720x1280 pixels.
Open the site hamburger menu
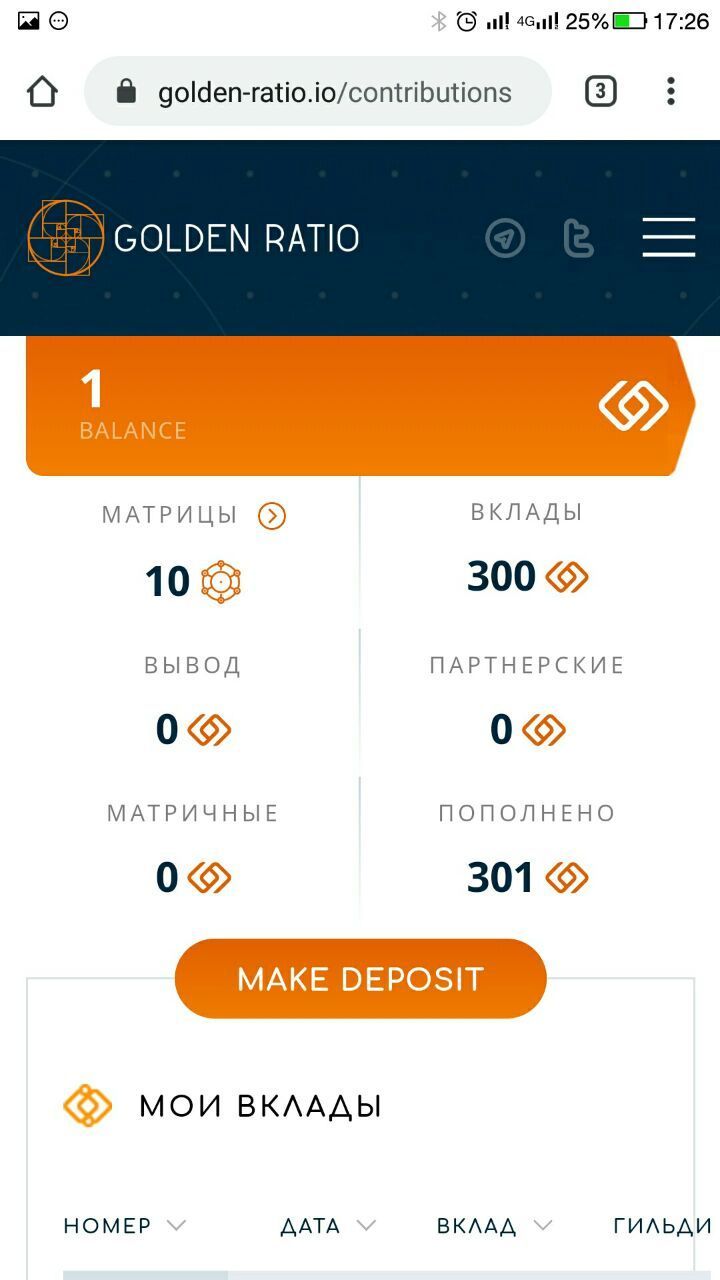point(668,238)
